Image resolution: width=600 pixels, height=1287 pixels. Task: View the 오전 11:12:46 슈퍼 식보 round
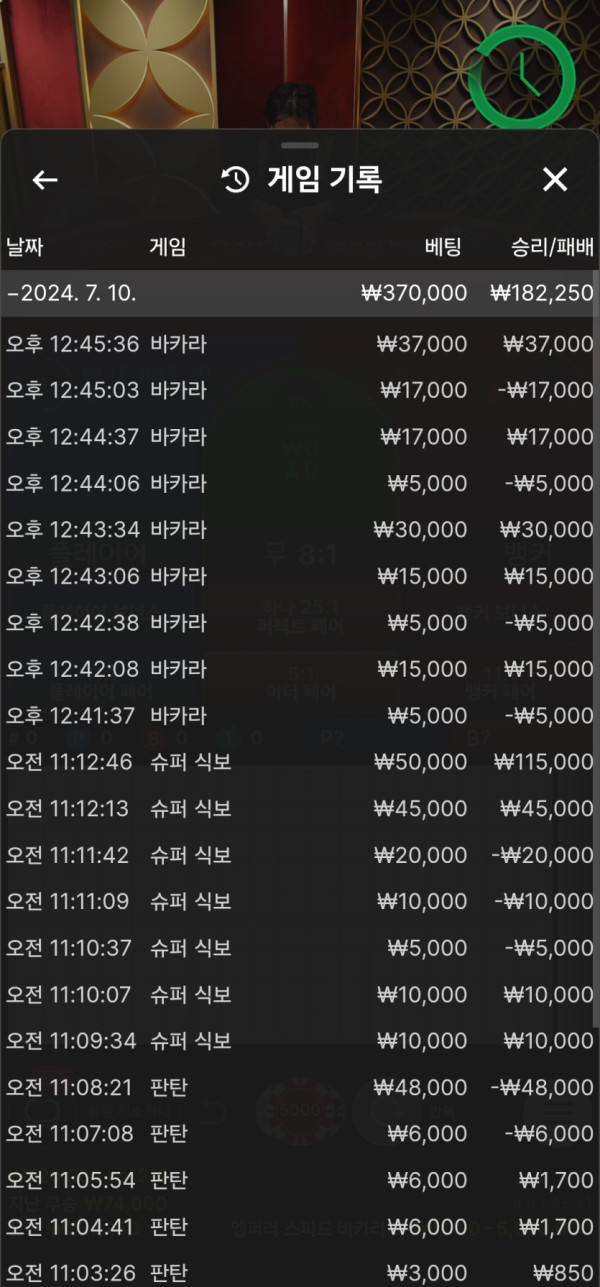(300, 762)
